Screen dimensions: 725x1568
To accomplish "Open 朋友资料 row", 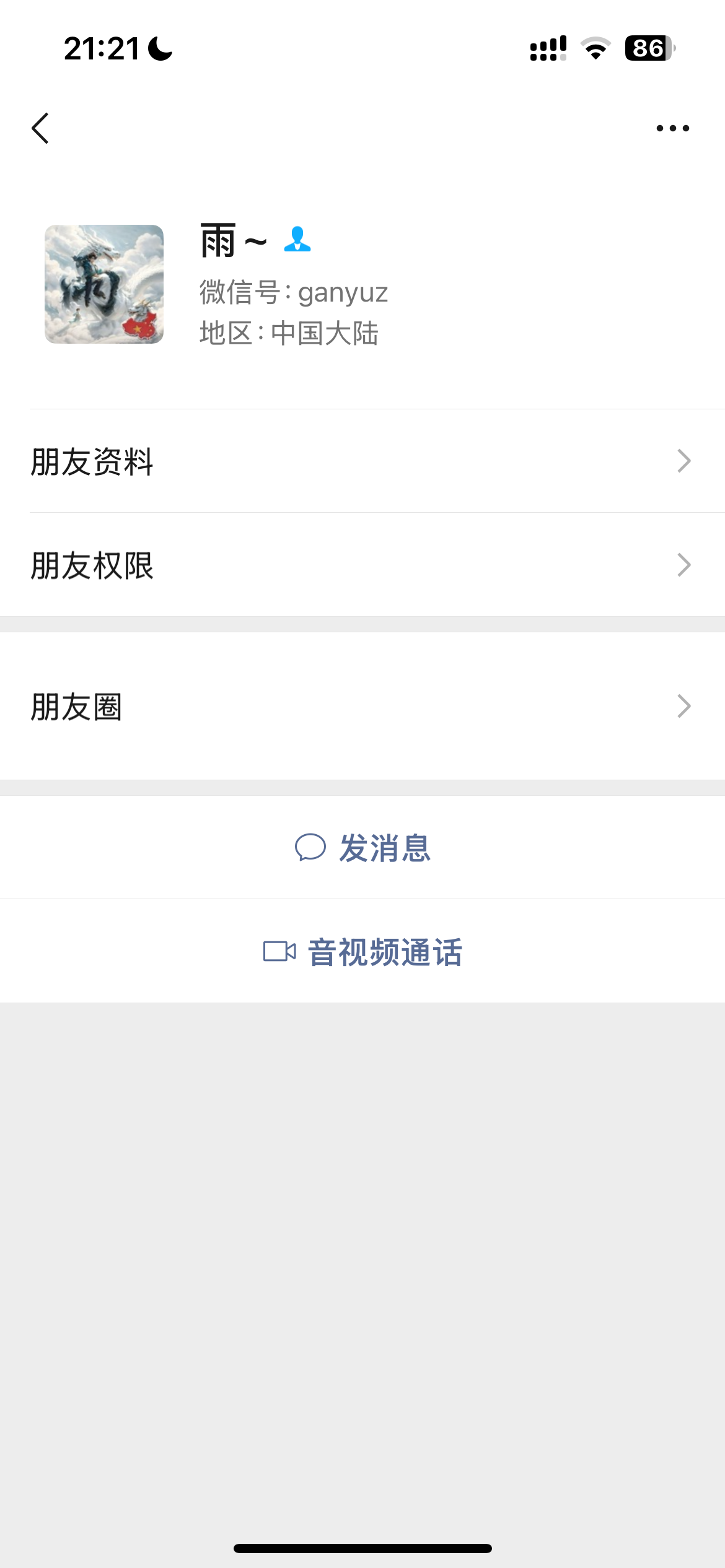I will tap(362, 461).
